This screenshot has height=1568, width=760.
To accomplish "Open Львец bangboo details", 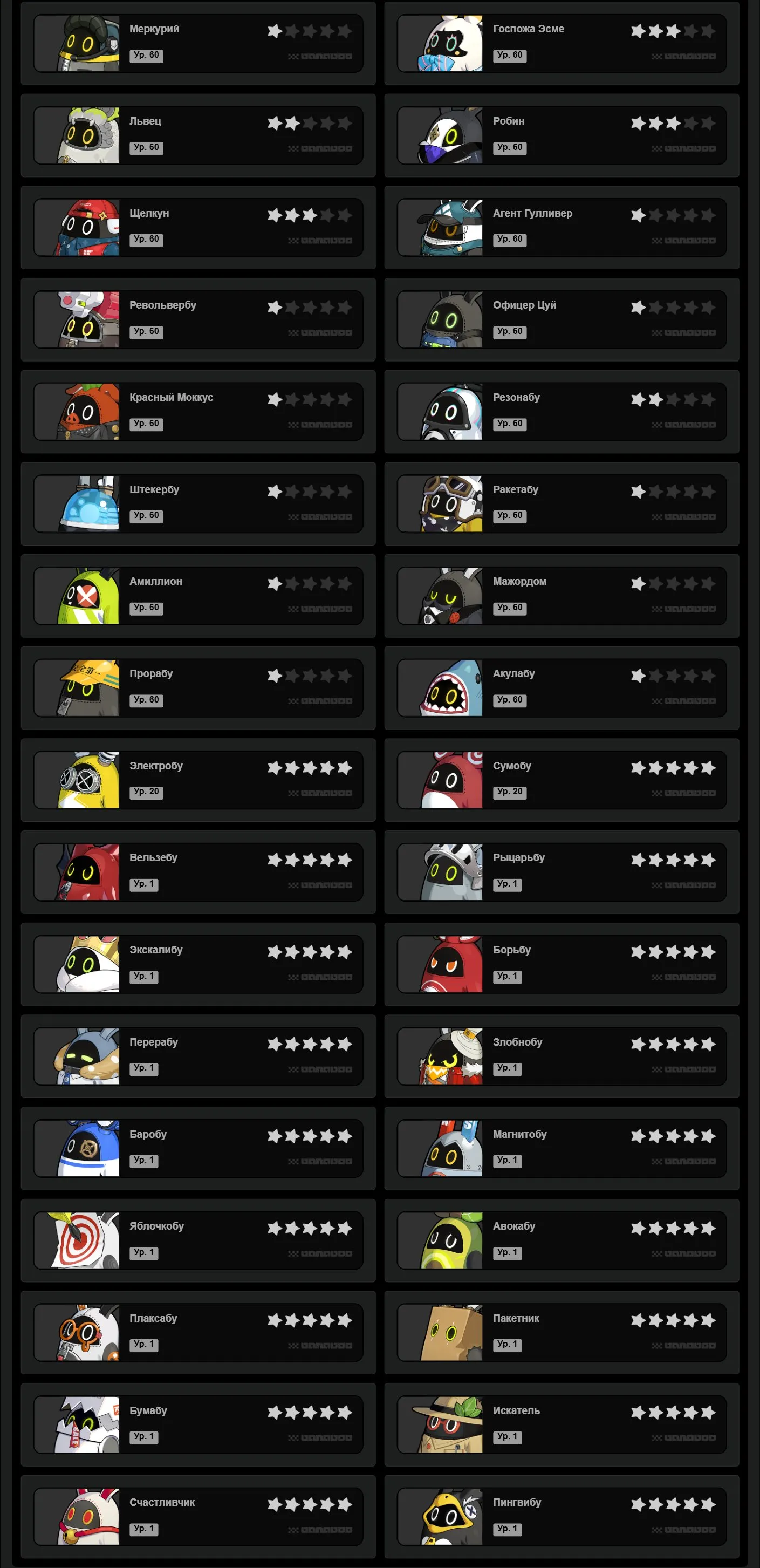I will pos(198,135).
